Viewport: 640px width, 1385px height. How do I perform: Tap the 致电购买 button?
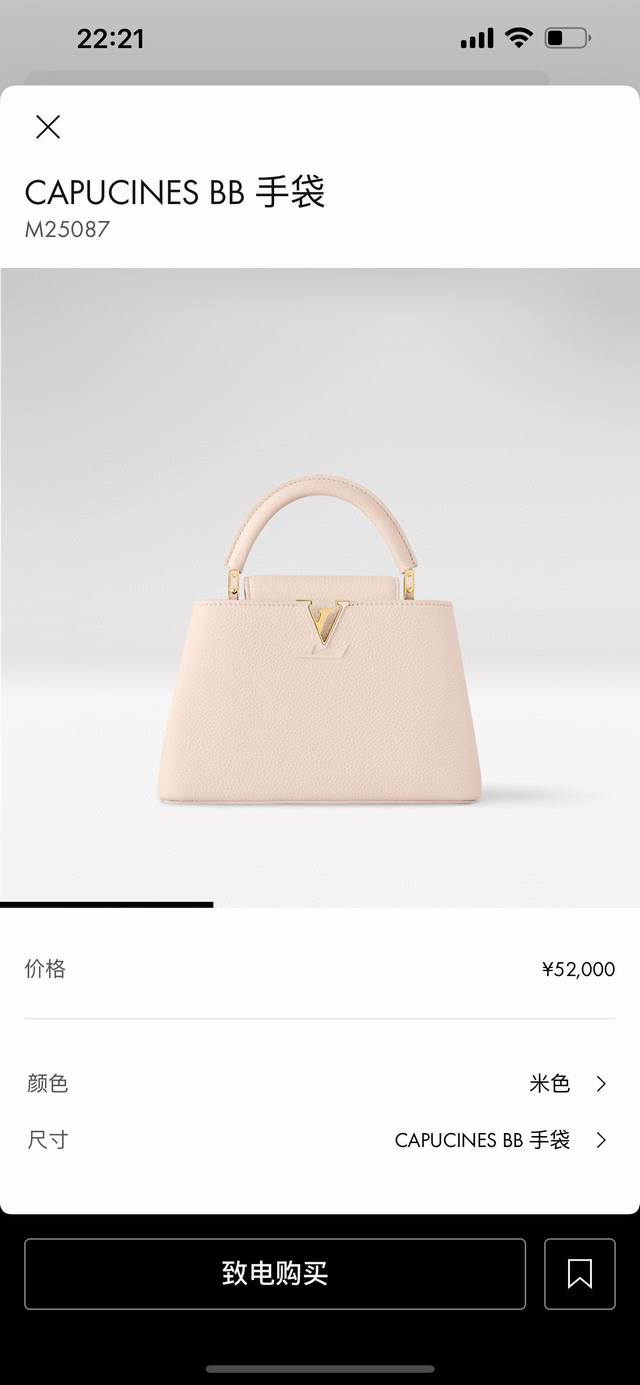point(275,1274)
